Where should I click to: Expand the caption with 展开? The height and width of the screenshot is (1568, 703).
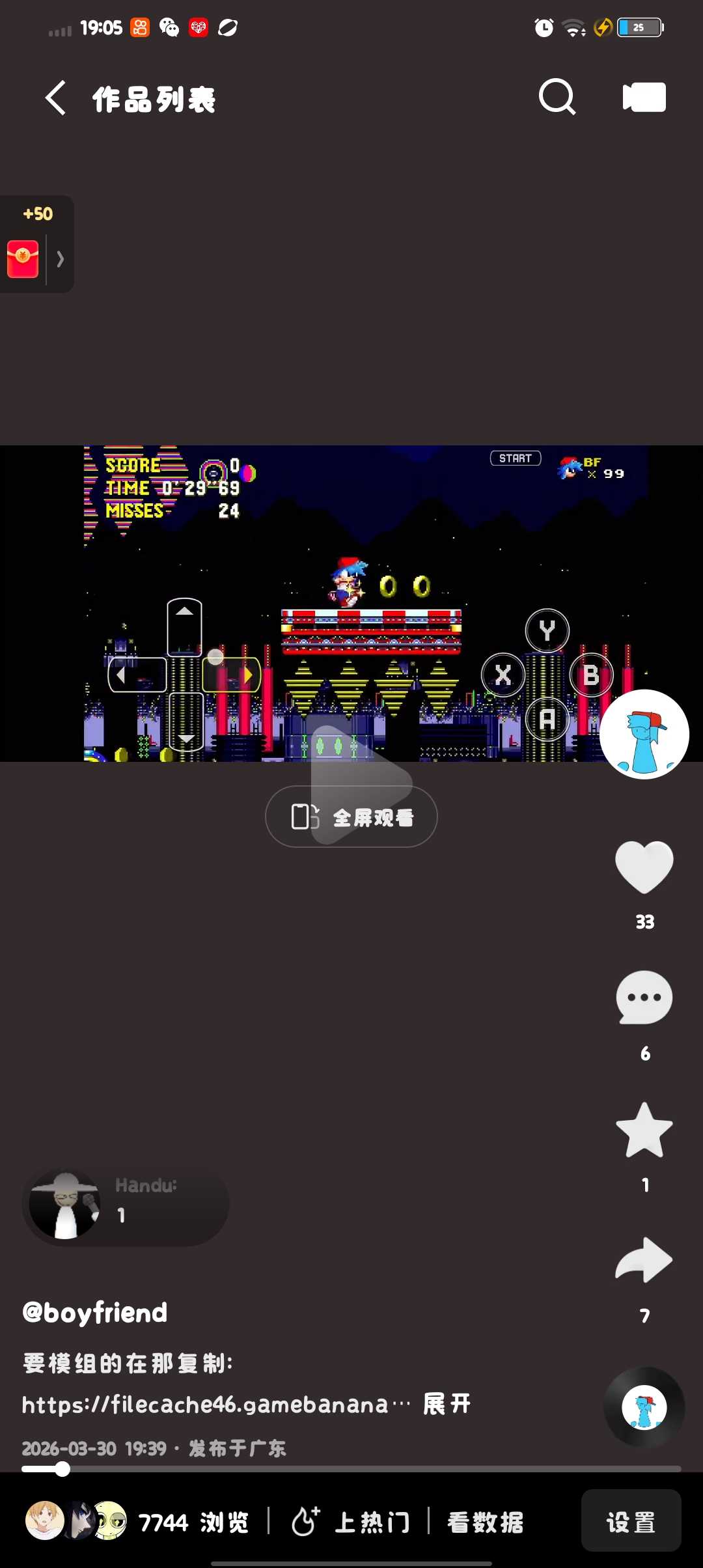[x=447, y=1404]
